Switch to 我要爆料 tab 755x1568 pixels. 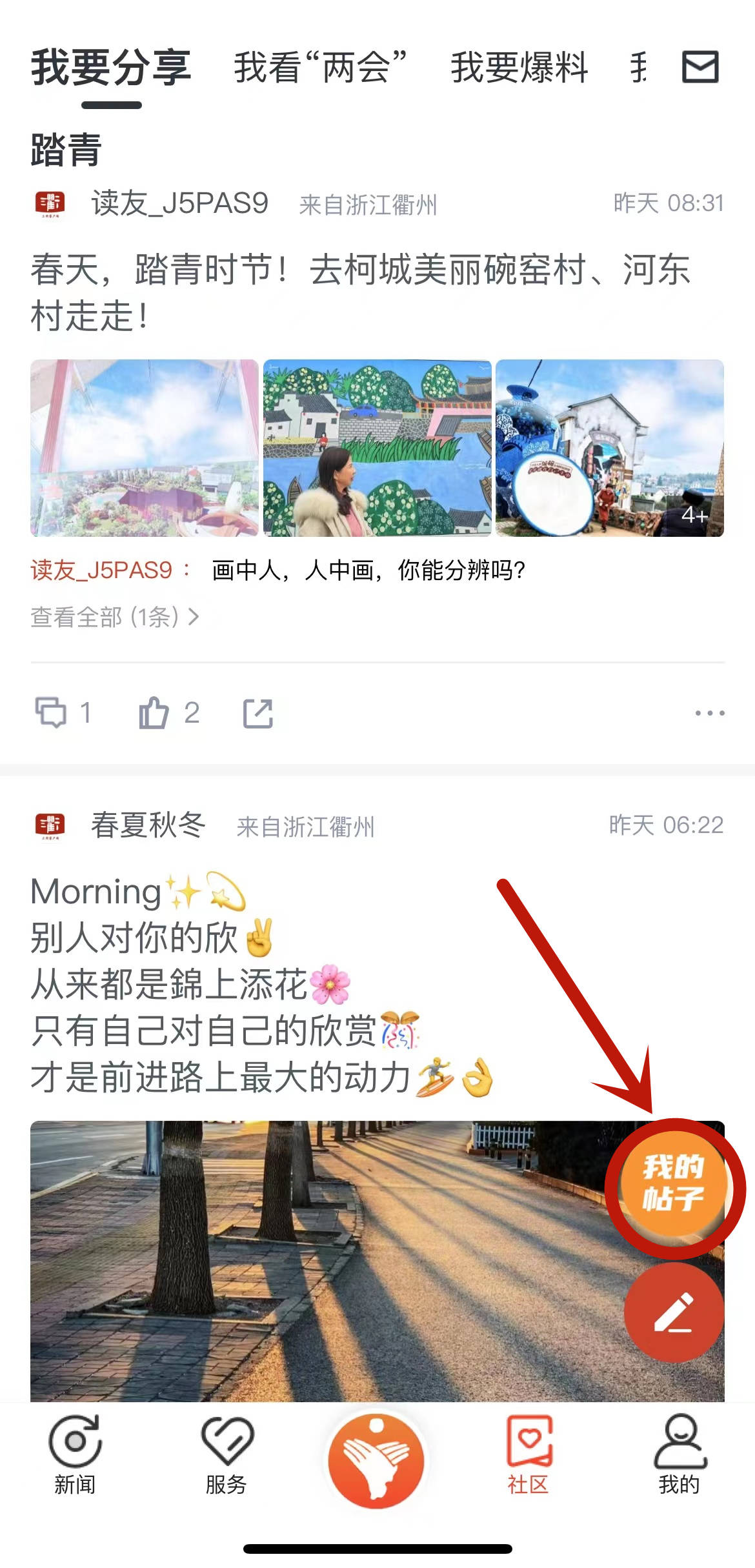click(x=519, y=68)
